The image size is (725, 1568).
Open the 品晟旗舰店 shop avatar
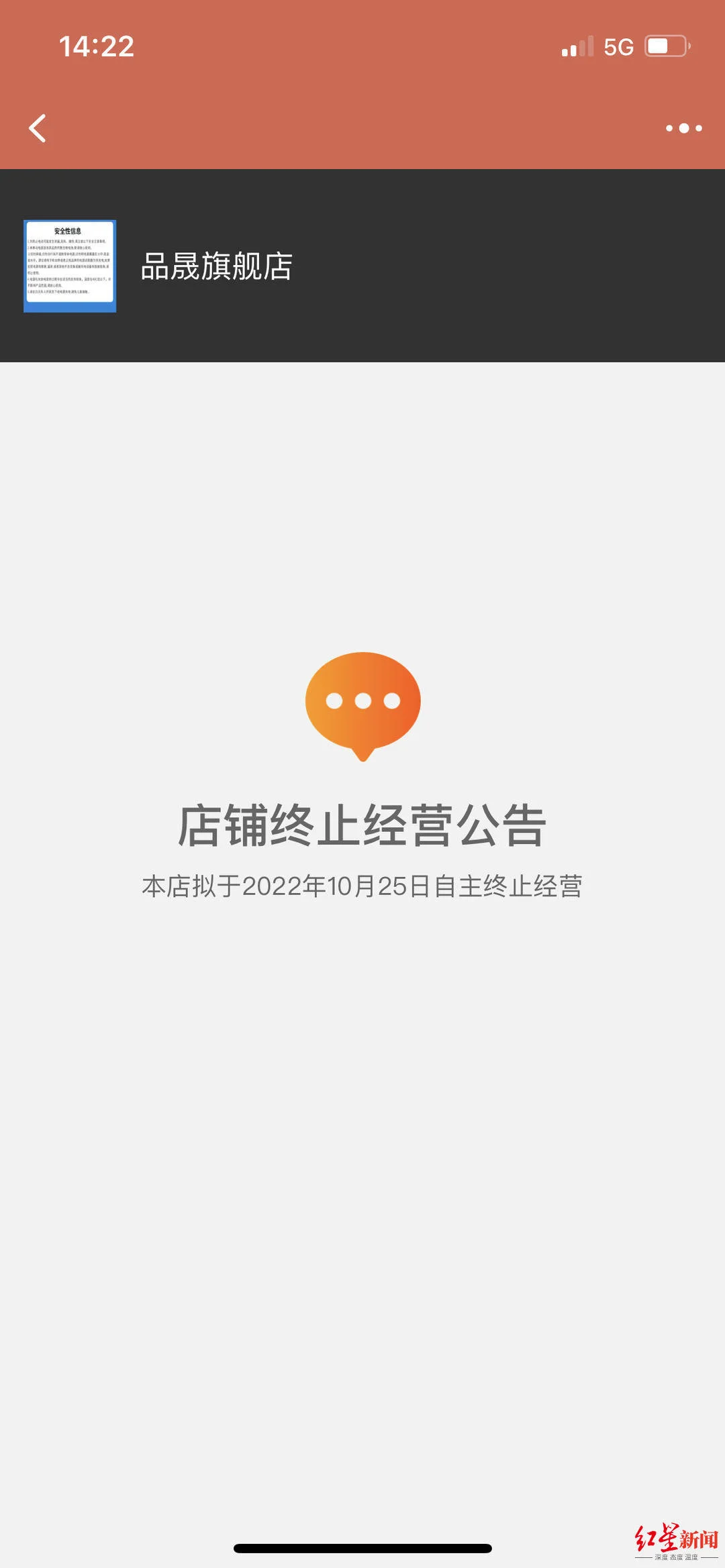coord(70,266)
